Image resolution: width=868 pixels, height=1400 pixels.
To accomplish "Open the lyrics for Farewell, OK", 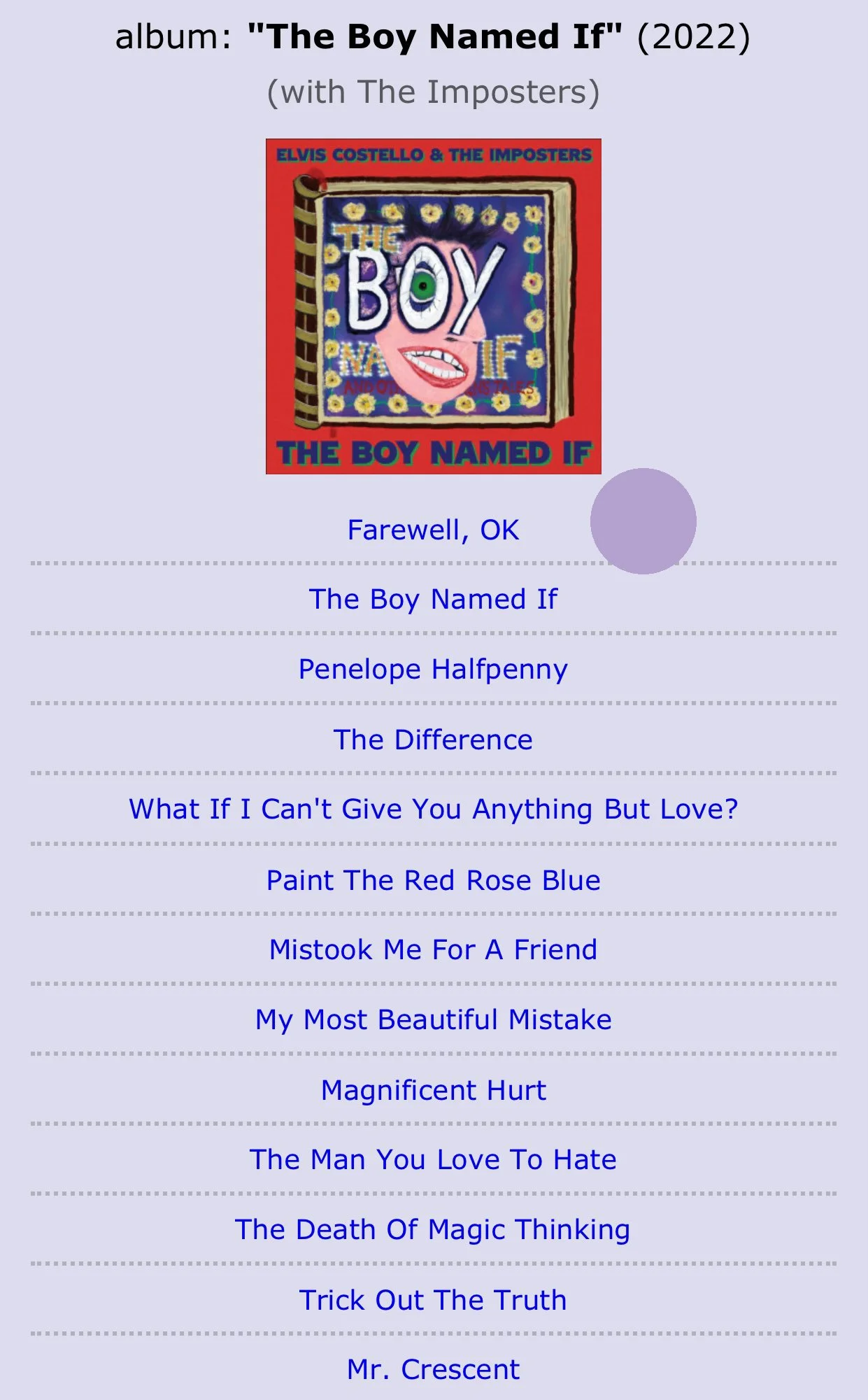I will click(x=433, y=530).
